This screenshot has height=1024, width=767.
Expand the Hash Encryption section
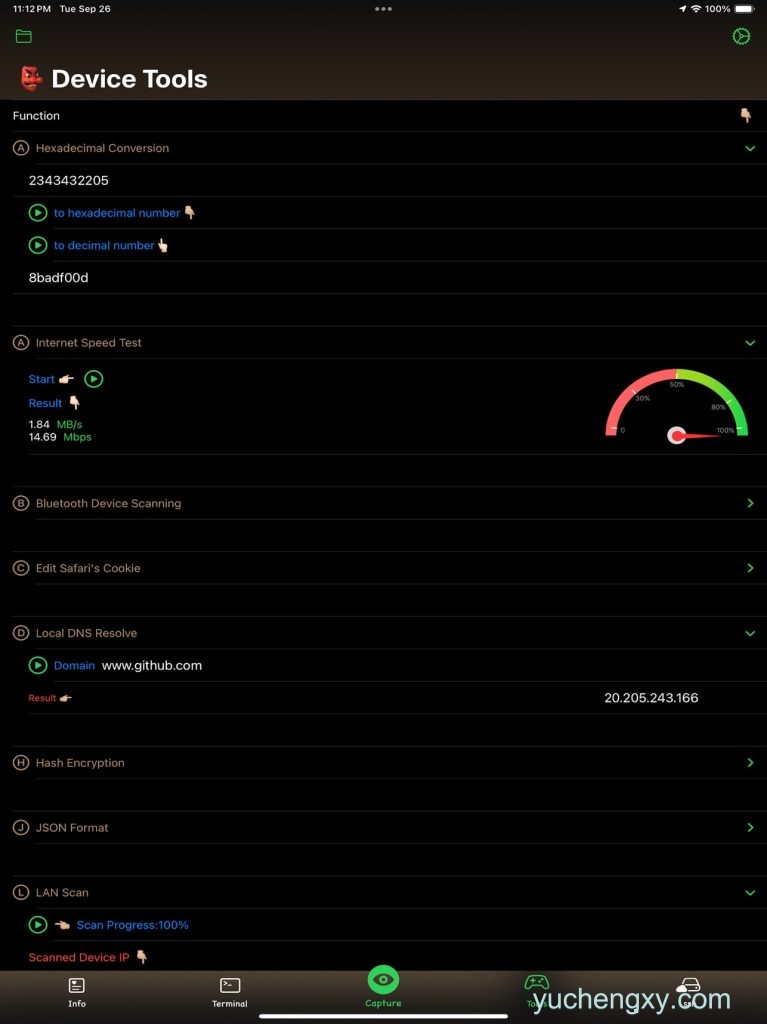point(750,763)
